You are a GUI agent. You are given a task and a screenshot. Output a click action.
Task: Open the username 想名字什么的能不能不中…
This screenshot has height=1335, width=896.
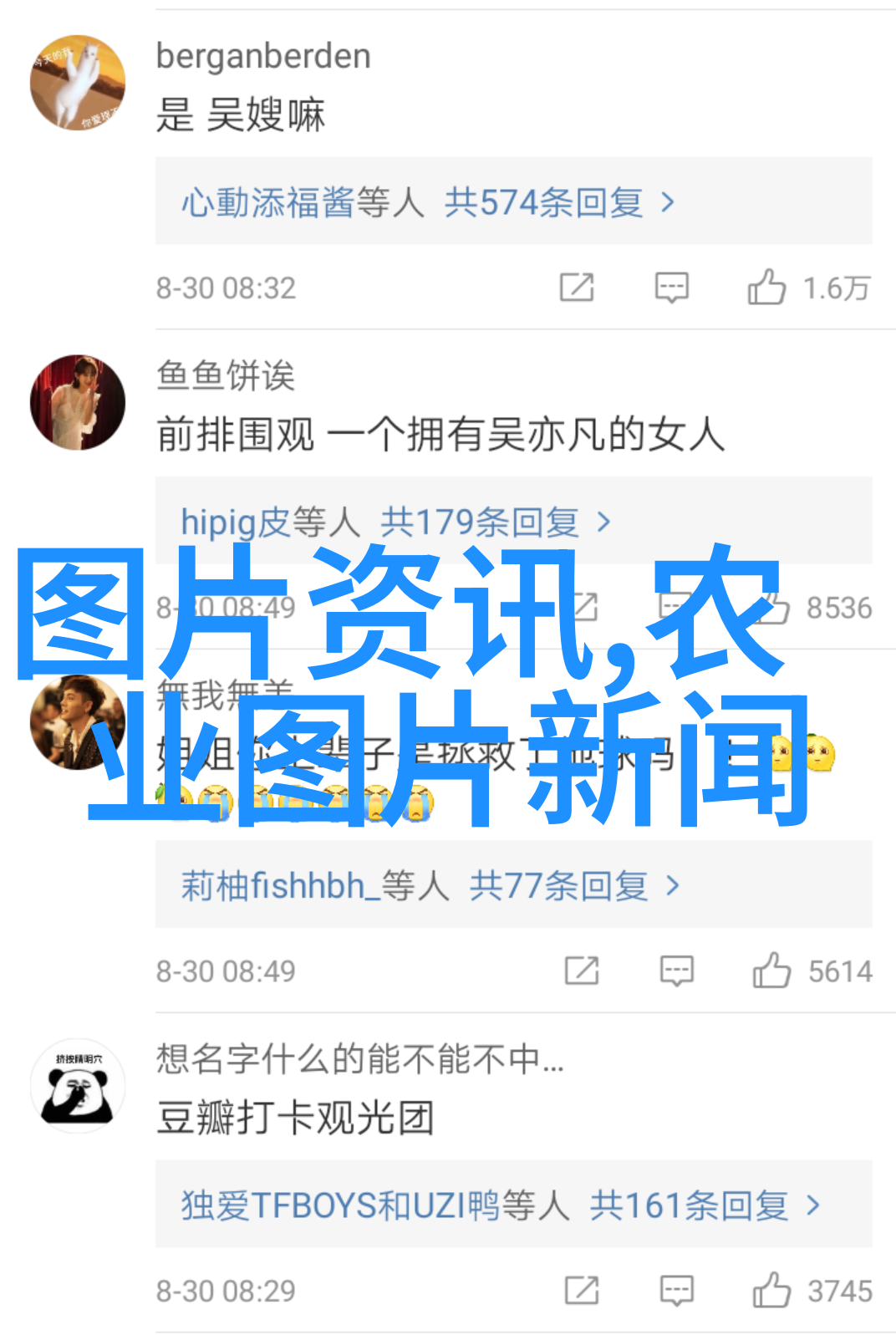point(359,1059)
